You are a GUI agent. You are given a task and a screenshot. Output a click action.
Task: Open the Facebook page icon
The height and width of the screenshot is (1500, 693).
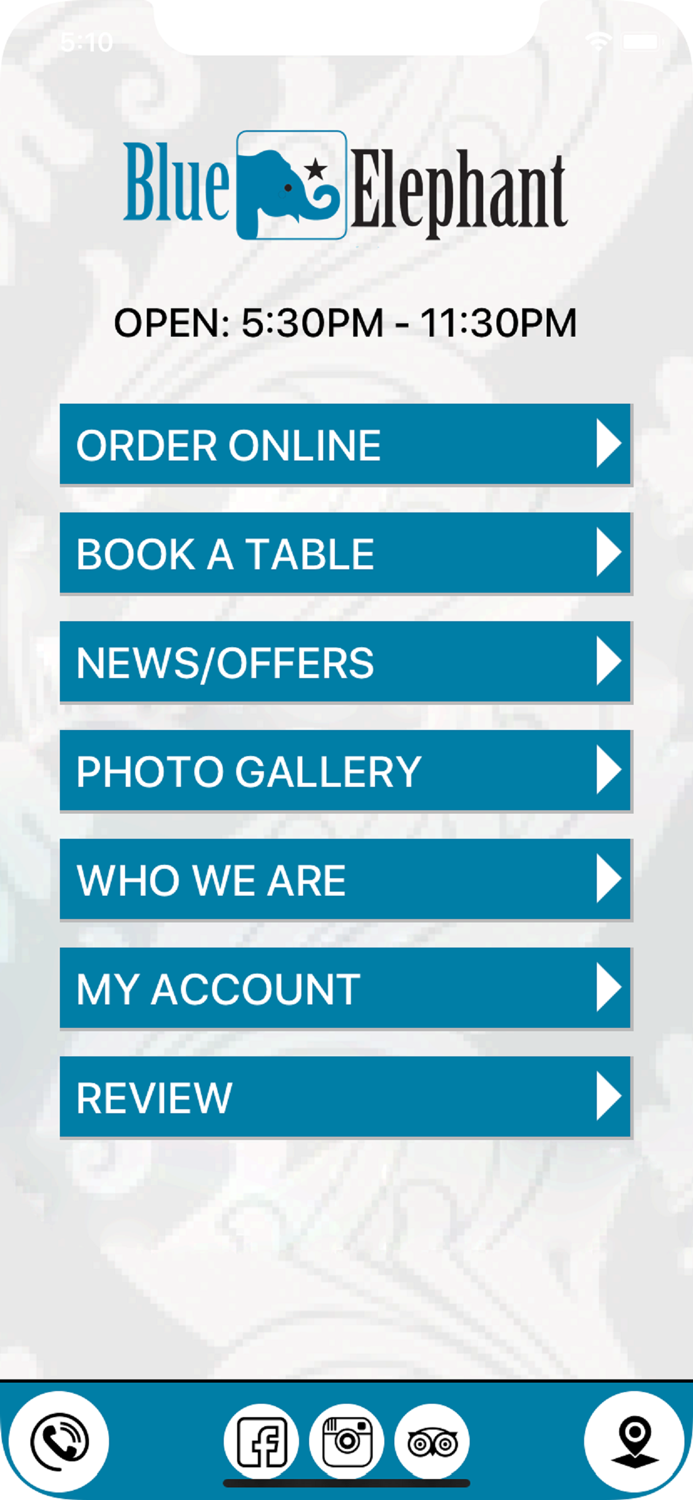261,1442
